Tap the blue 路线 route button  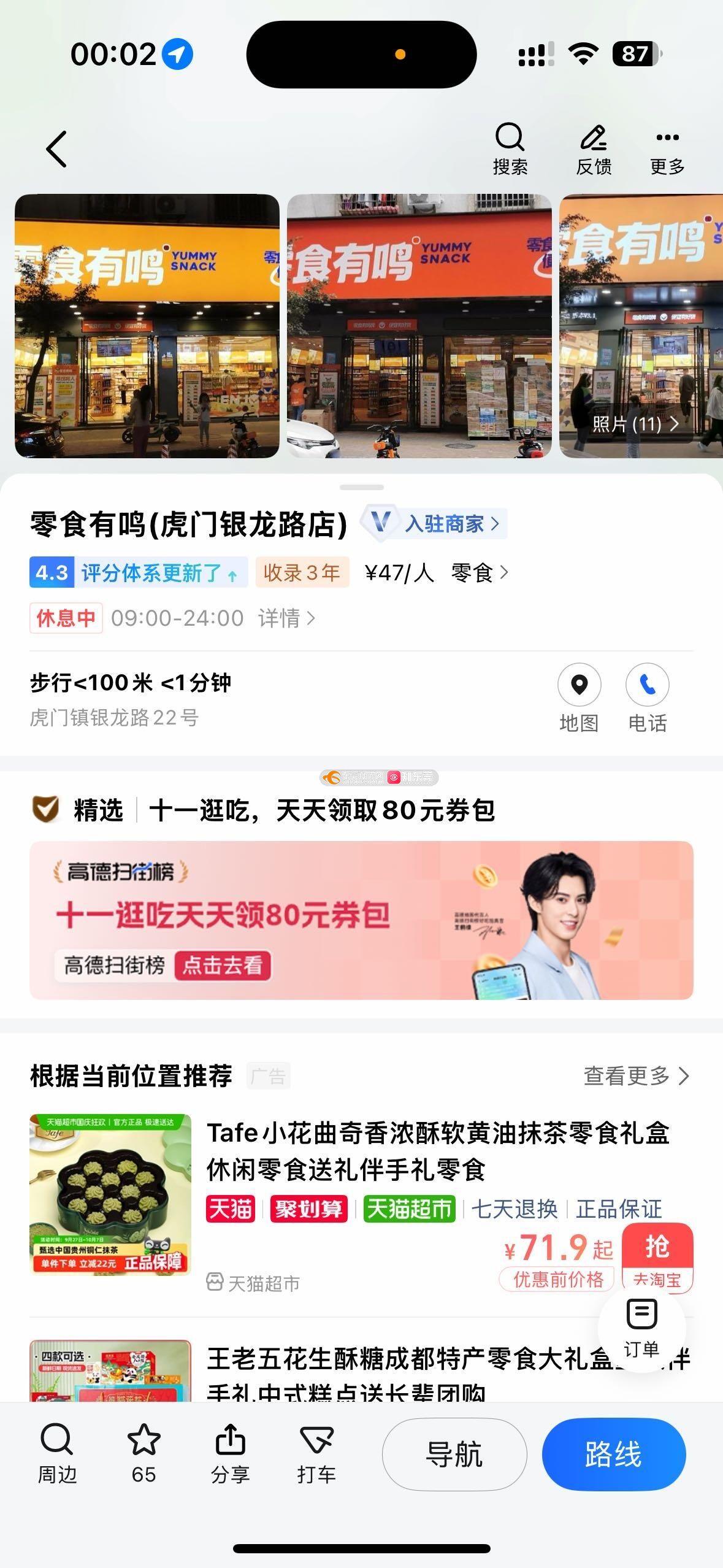[x=613, y=1455]
